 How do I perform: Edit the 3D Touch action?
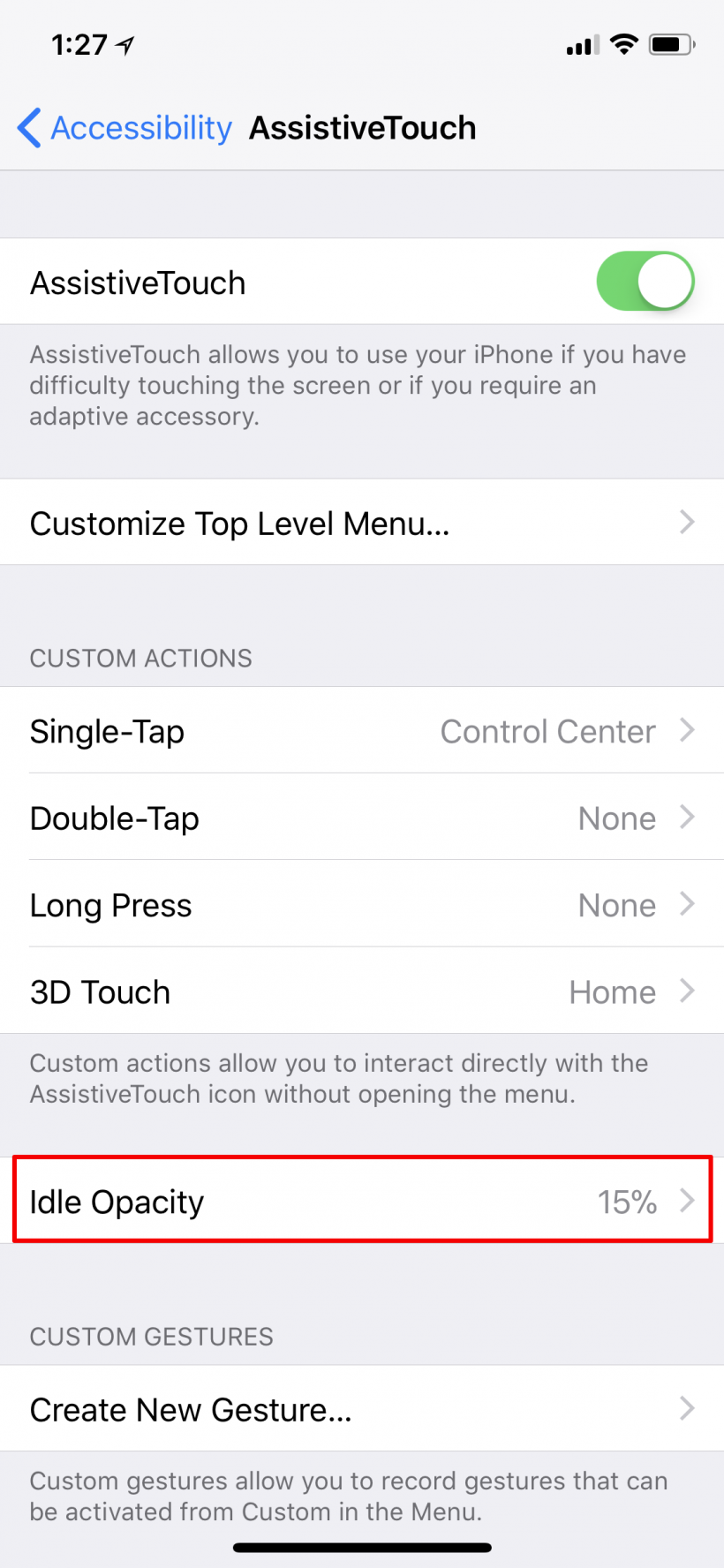coord(362,991)
